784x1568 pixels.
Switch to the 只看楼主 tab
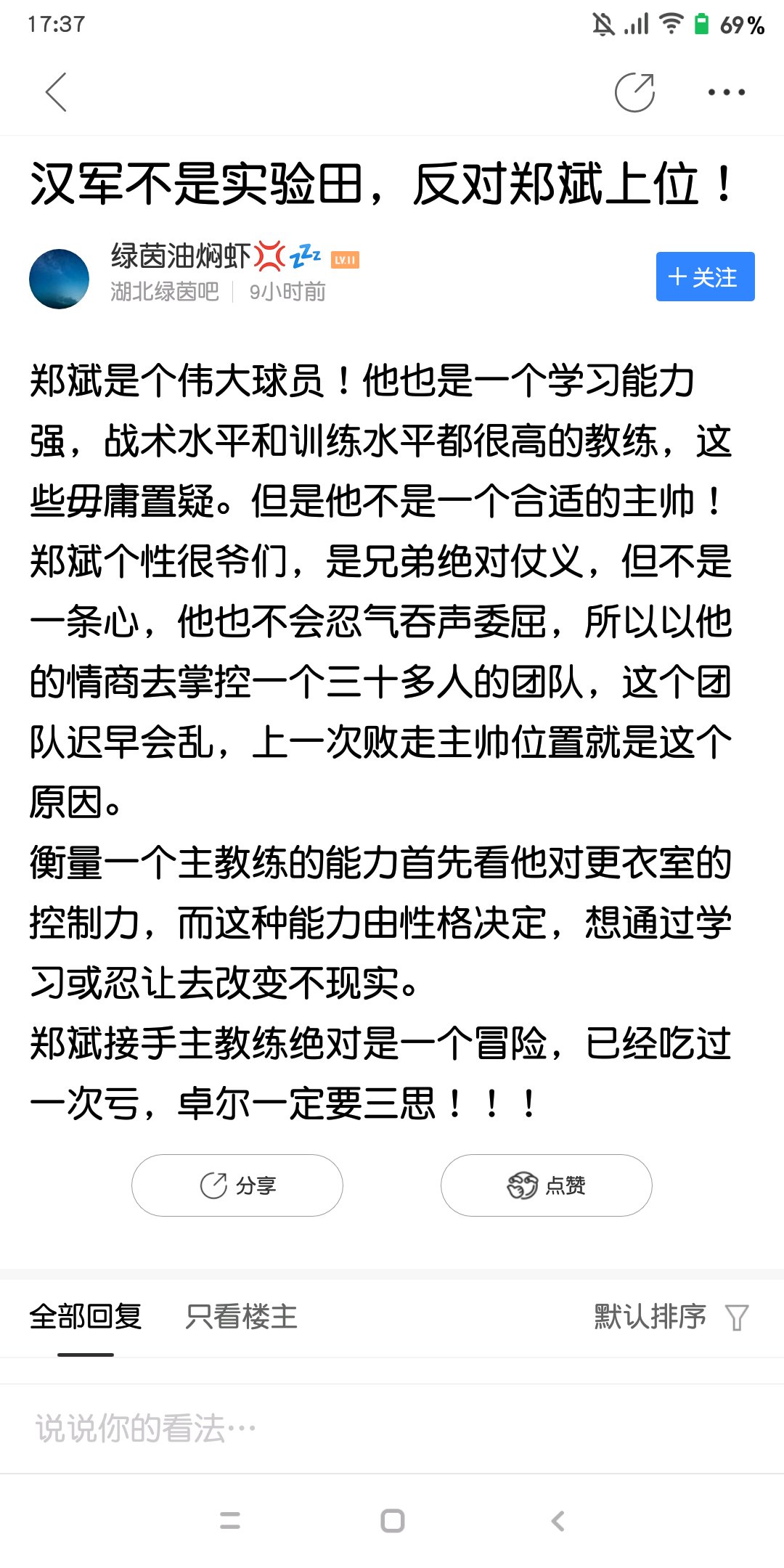(241, 1316)
